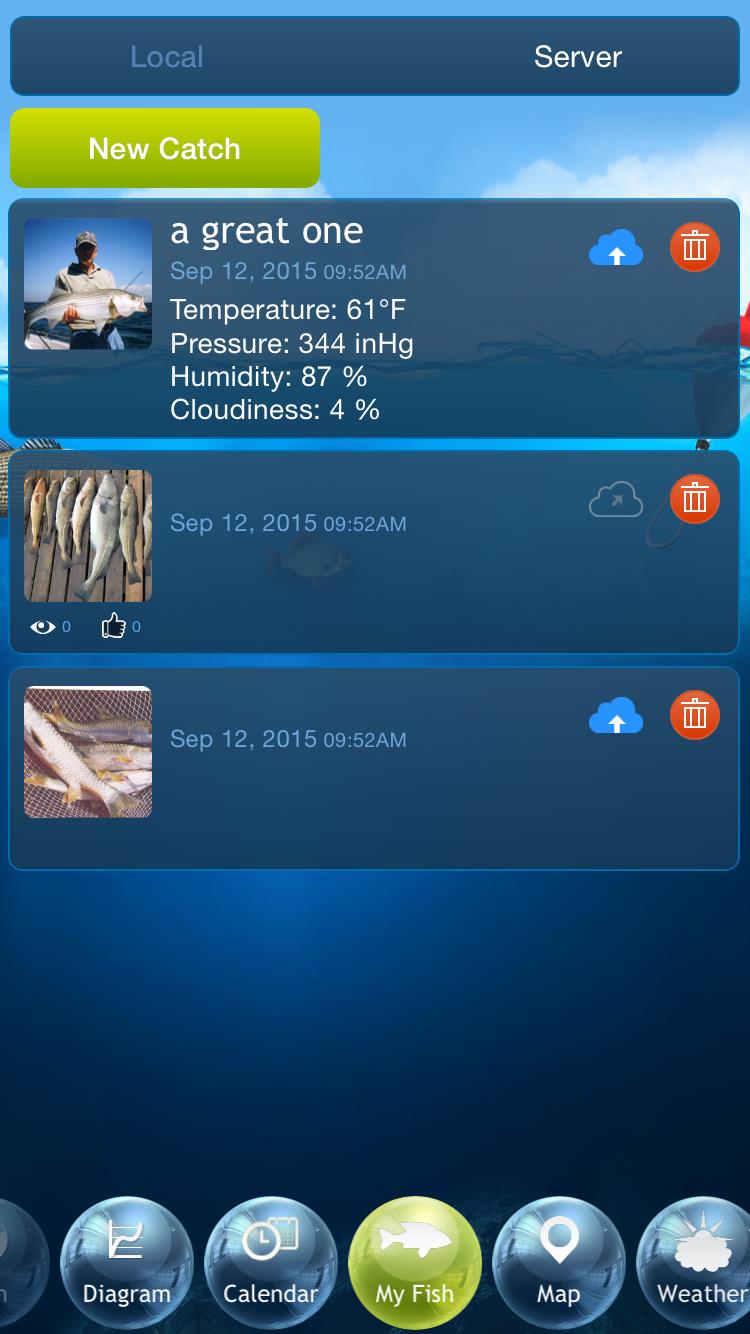Tap the cloud icon on the second catch
This screenshot has height=1334, width=750.
pos(616,499)
